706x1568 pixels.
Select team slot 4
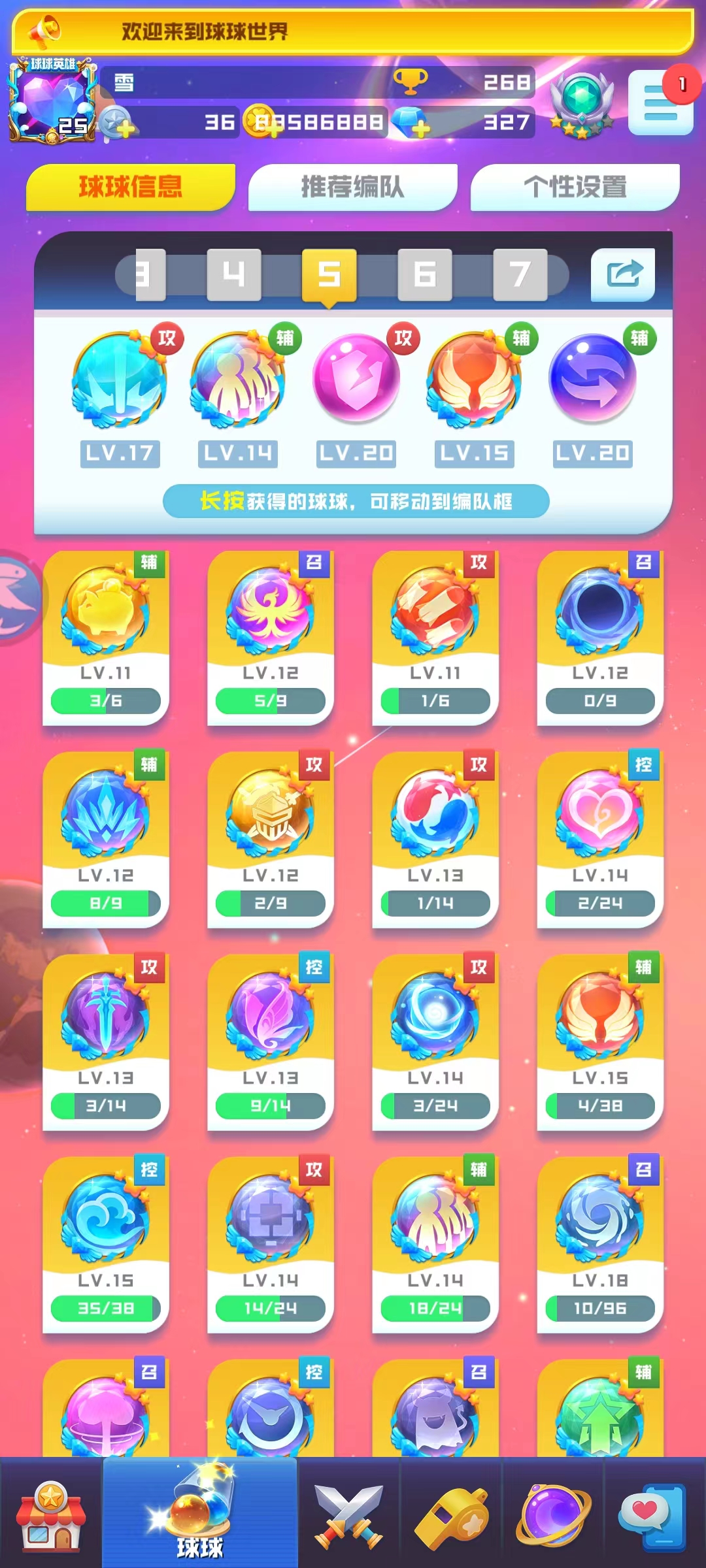click(x=233, y=274)
